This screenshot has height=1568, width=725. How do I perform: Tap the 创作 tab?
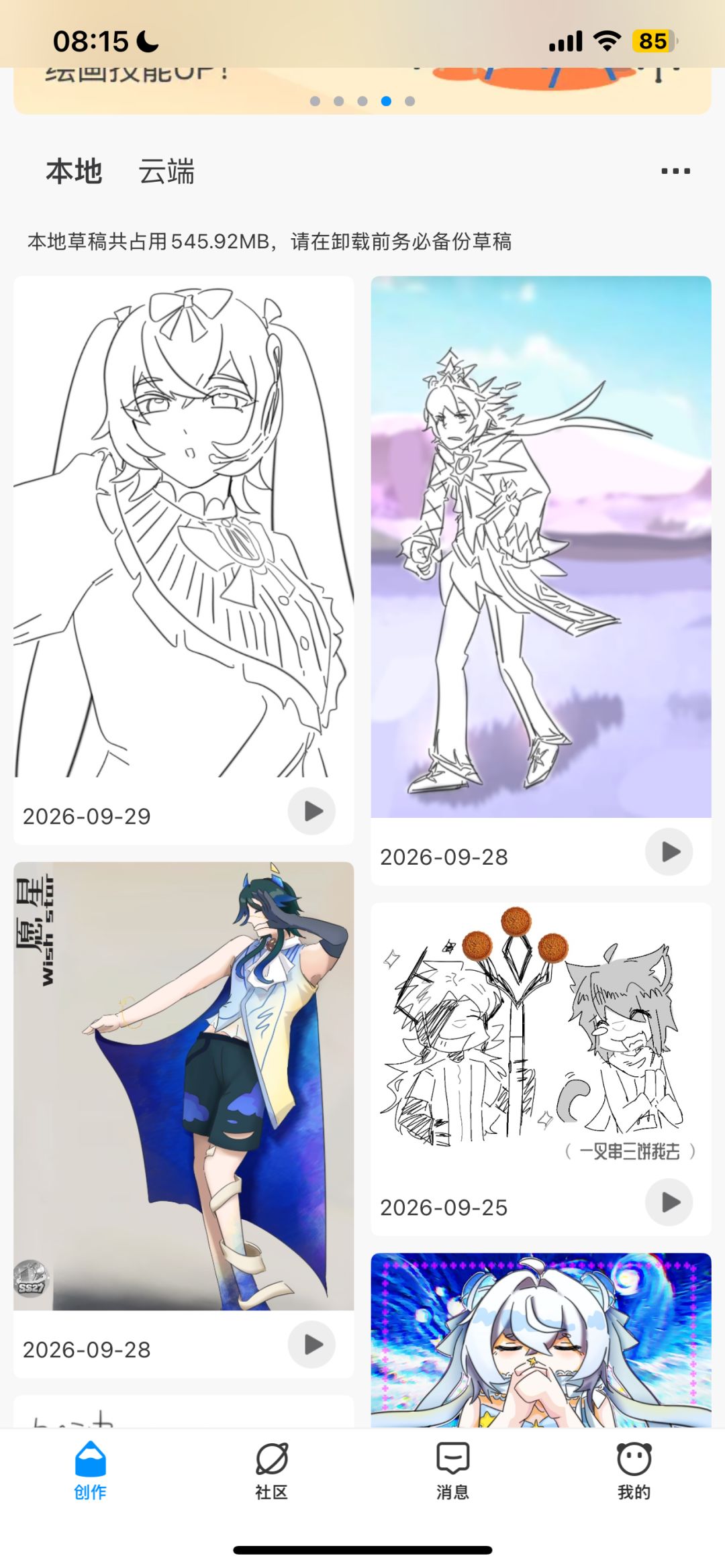click(91, 1471)
